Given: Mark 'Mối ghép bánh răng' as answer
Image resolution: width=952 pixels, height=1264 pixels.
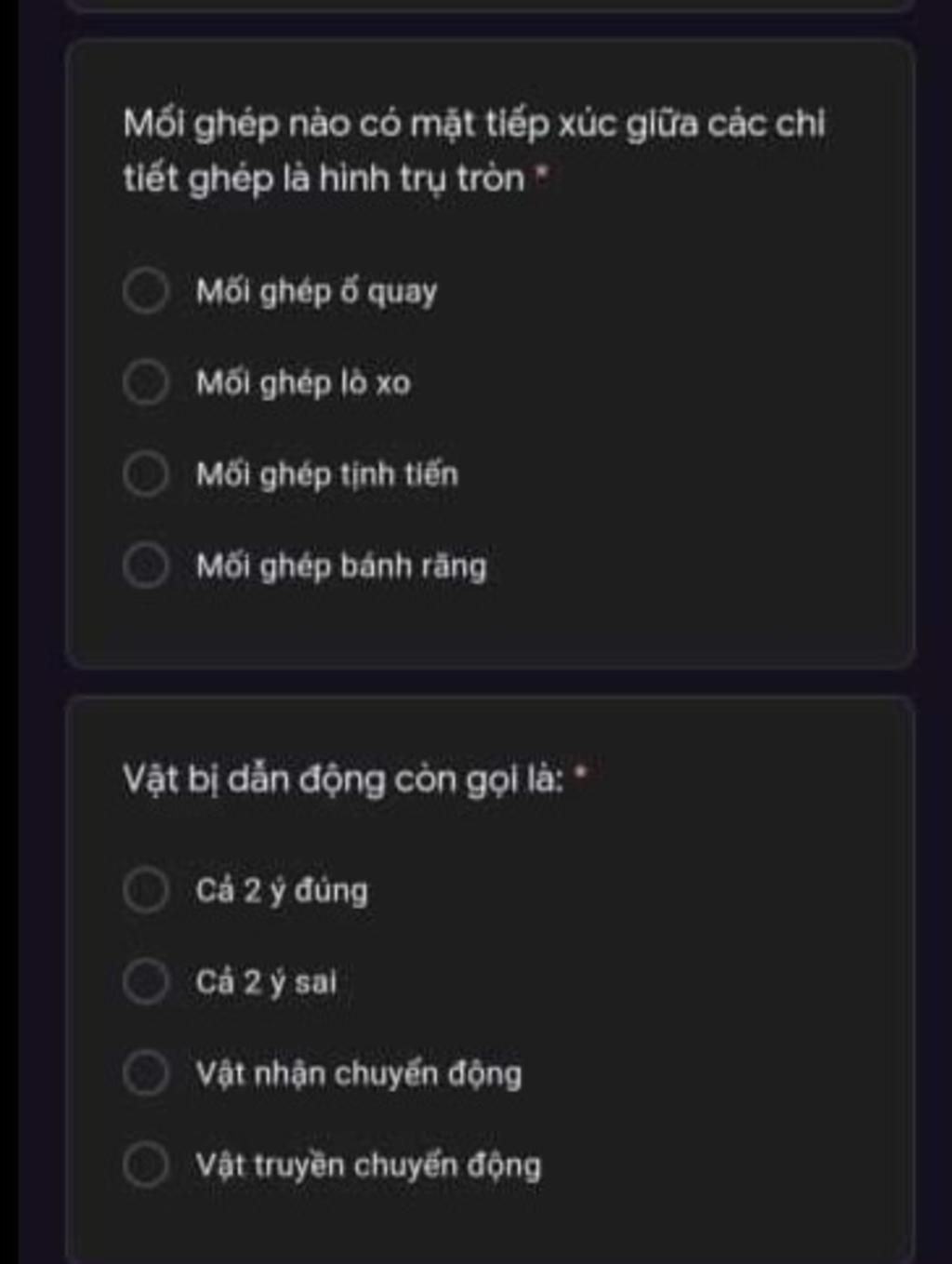Looking at the screenshot, I should [146, 565].
